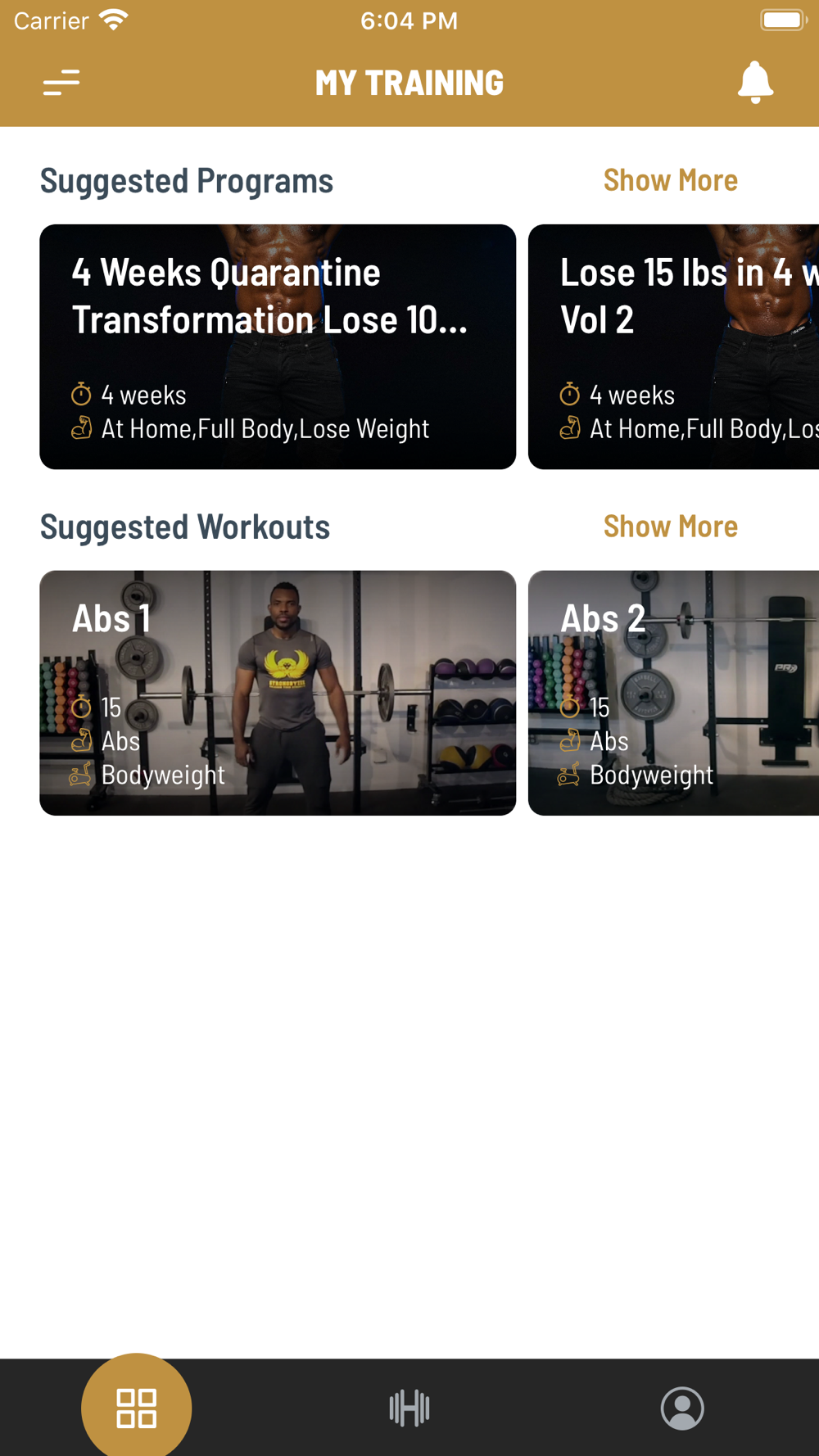Screen dimensions: 819x1456
Task: Open the Abs 1 workout
Action: (x=278, y=693)
